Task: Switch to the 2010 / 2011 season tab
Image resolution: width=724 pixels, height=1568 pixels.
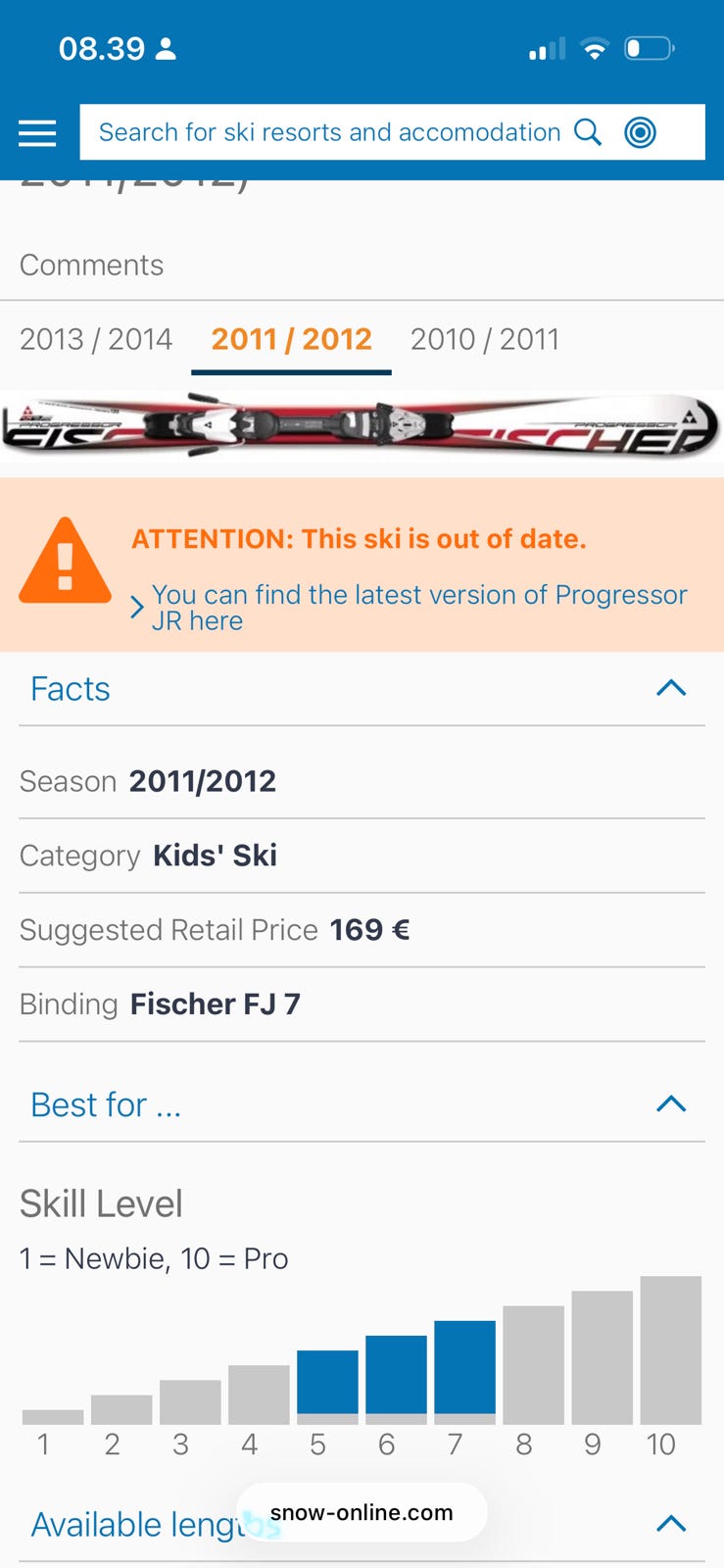Action: point(484,339)
